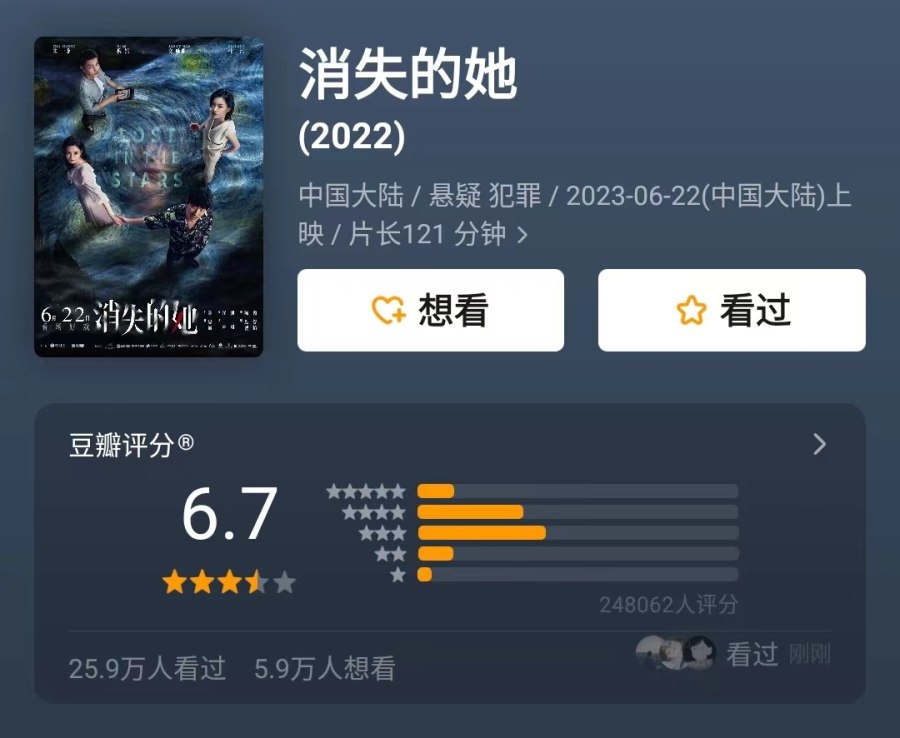Viewport: 900px width, 738px height.
Task: Tap the 想看 want-to-watch button
Action: coord(430,310)
